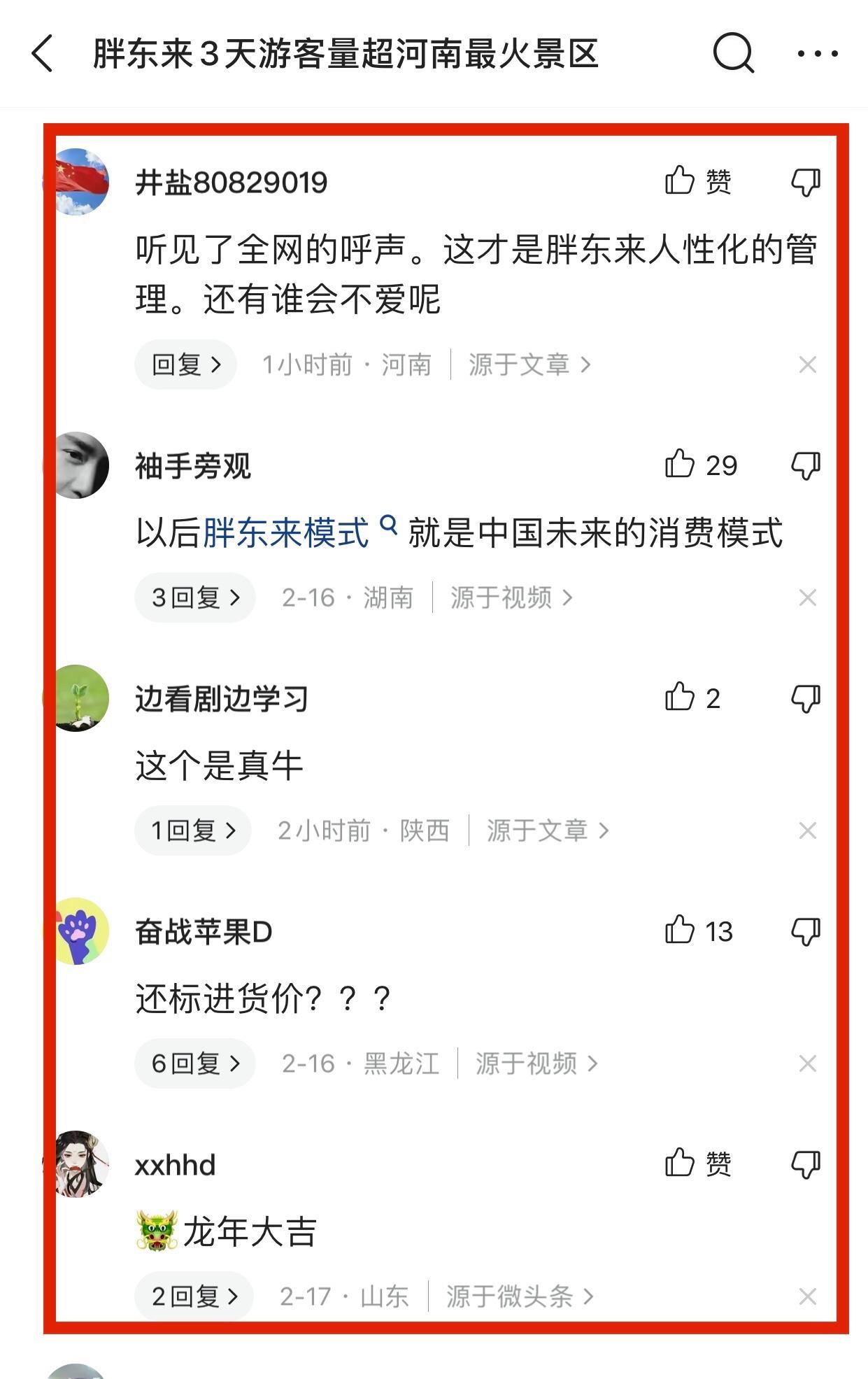Open the three-dot overflow menu
This screenshot has height=1379, width=868.
pos(818,53)
